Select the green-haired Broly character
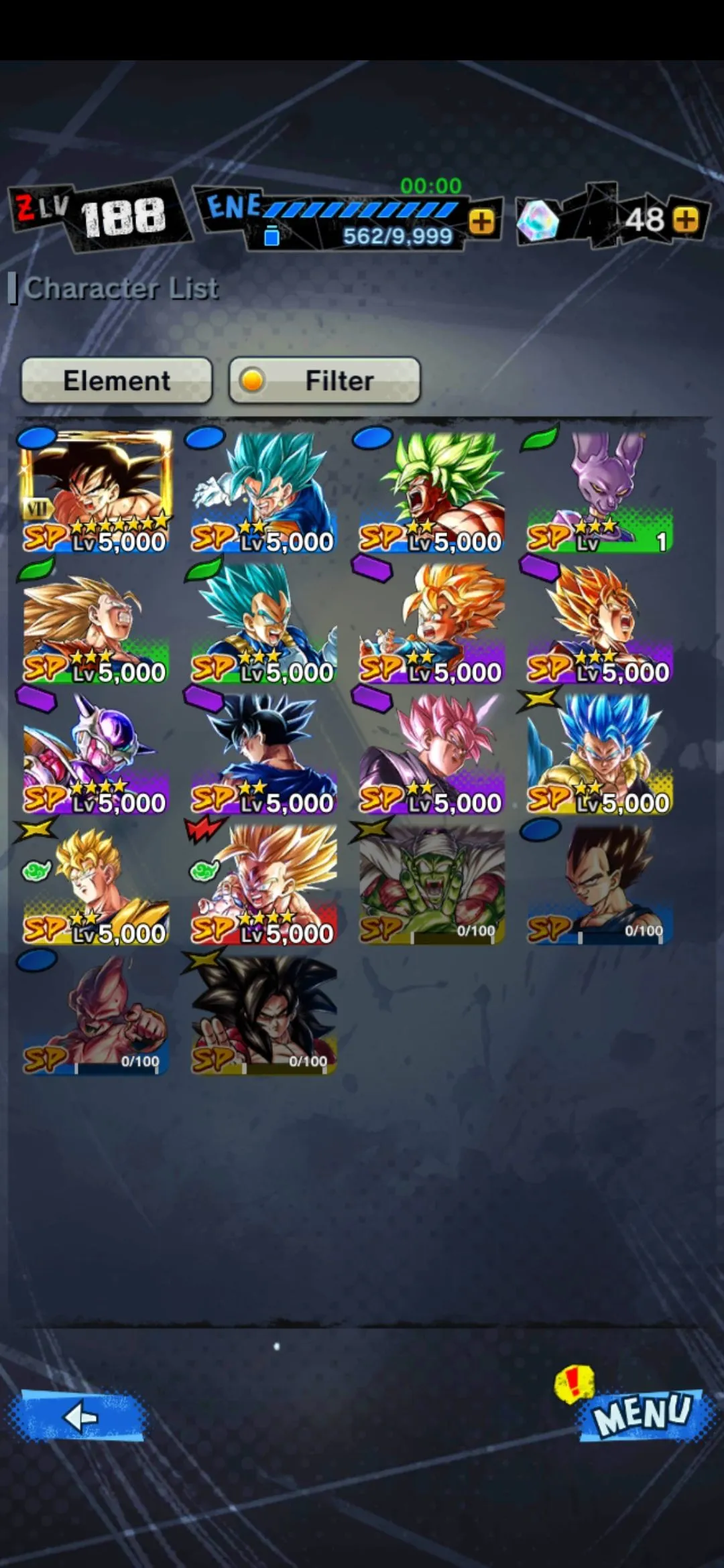The height and width of the screenshot is (1568, 724). point(432,491)
